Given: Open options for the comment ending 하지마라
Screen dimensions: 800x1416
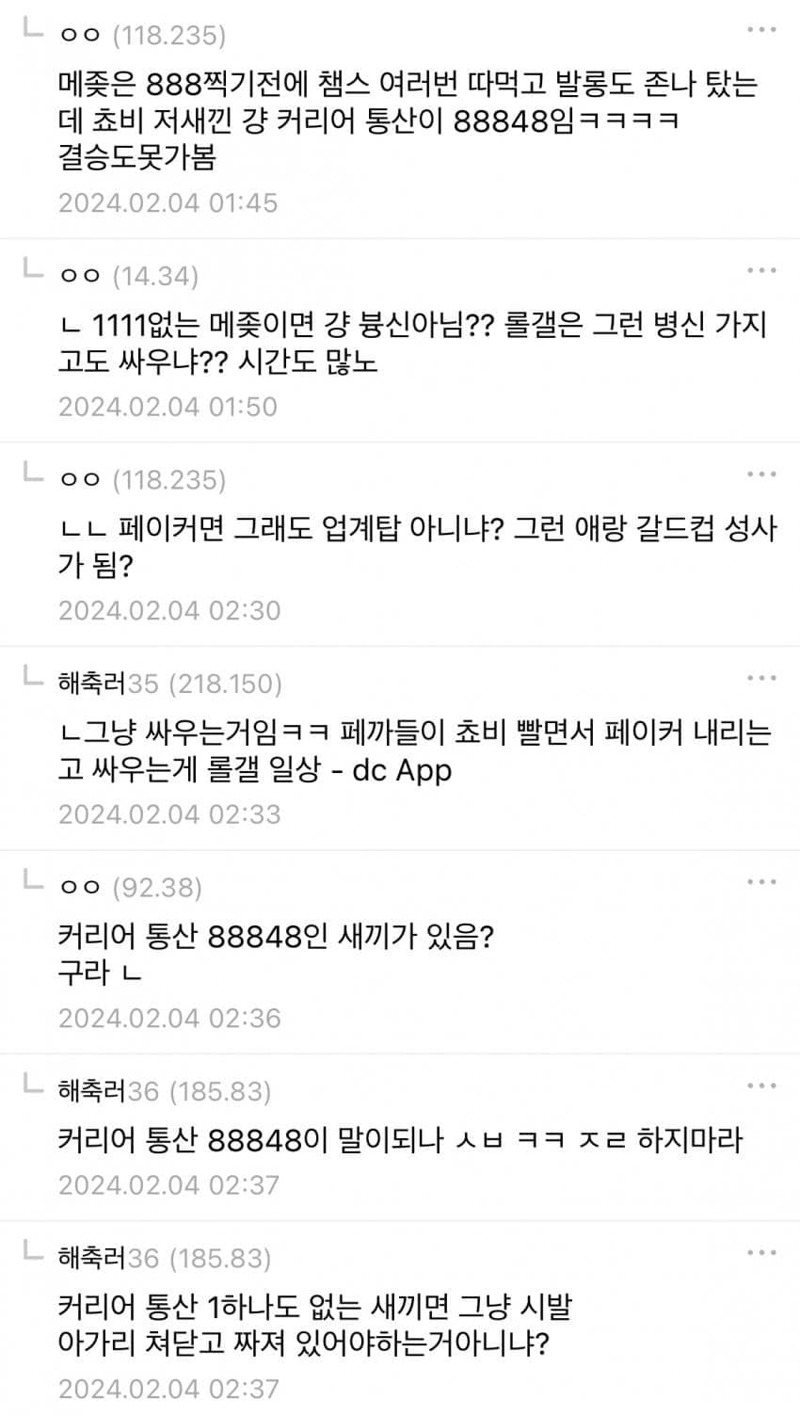Looking at the screenshot, I should [x=762, y=1086].
